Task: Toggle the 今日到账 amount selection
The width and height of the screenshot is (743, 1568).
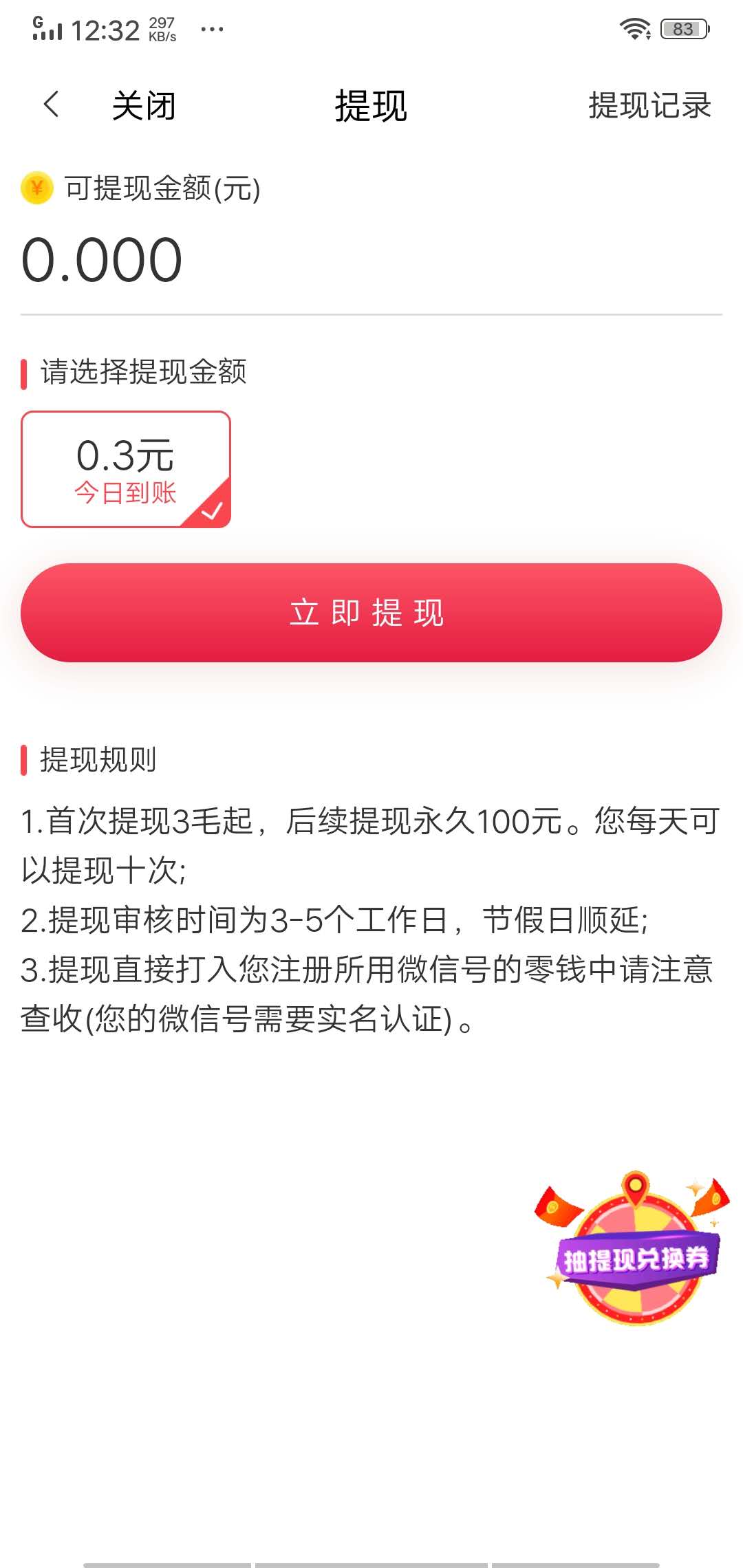Action: point(126,491)
